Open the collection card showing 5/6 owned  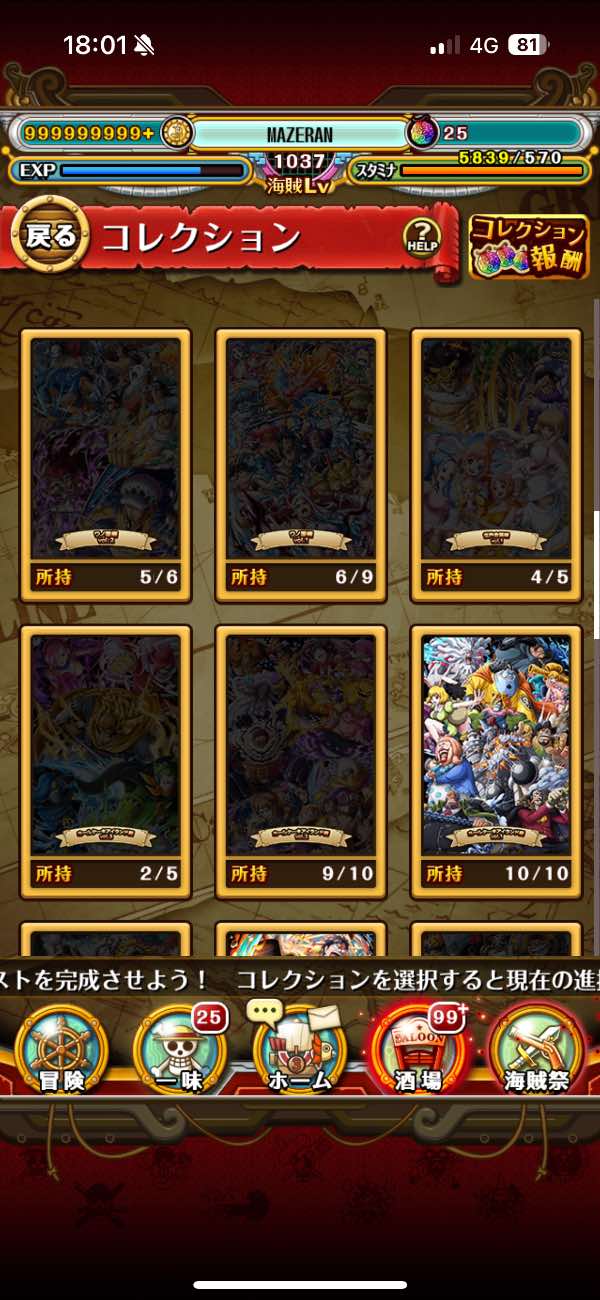pos(105,465)
